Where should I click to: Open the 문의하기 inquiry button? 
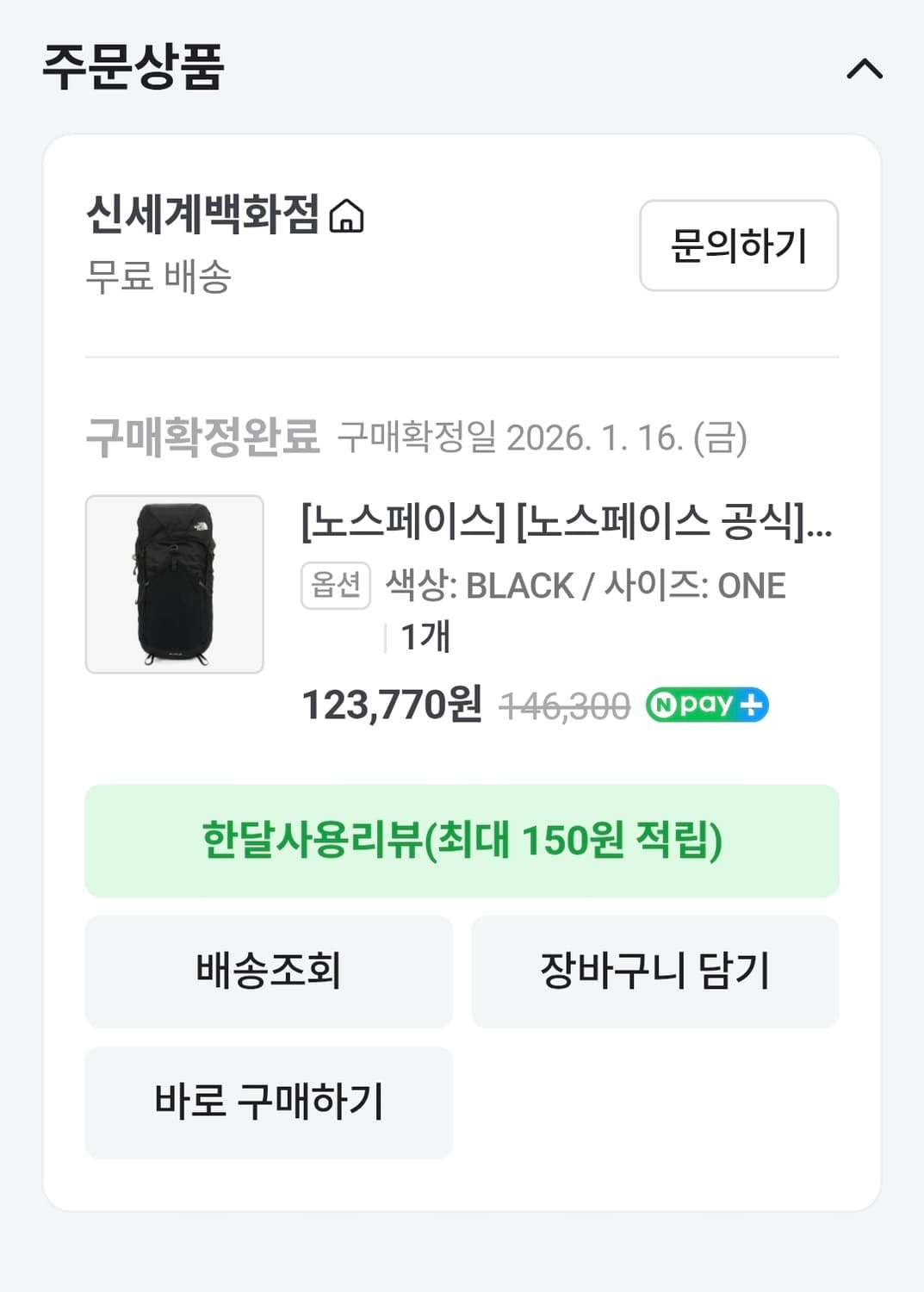pyautogui.click(x=738, y=245)
